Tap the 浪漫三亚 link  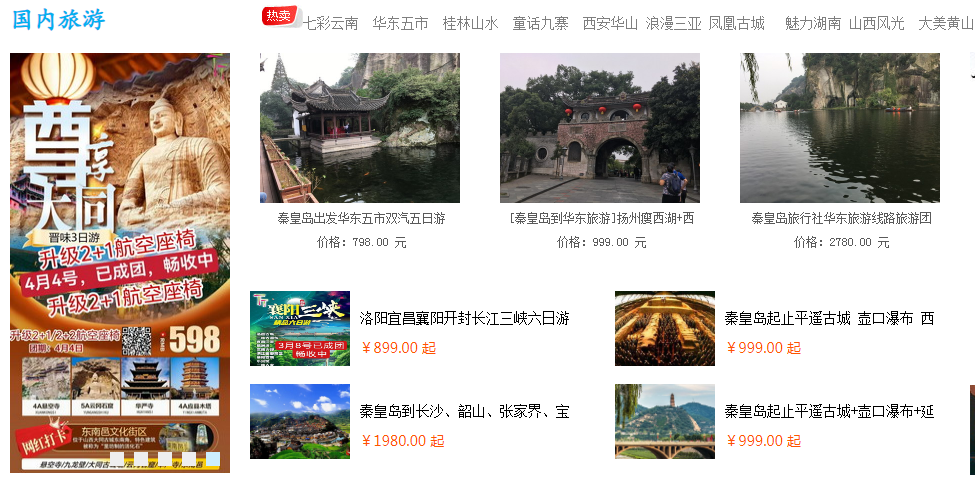pyautogui.click(x=673, y=23)
